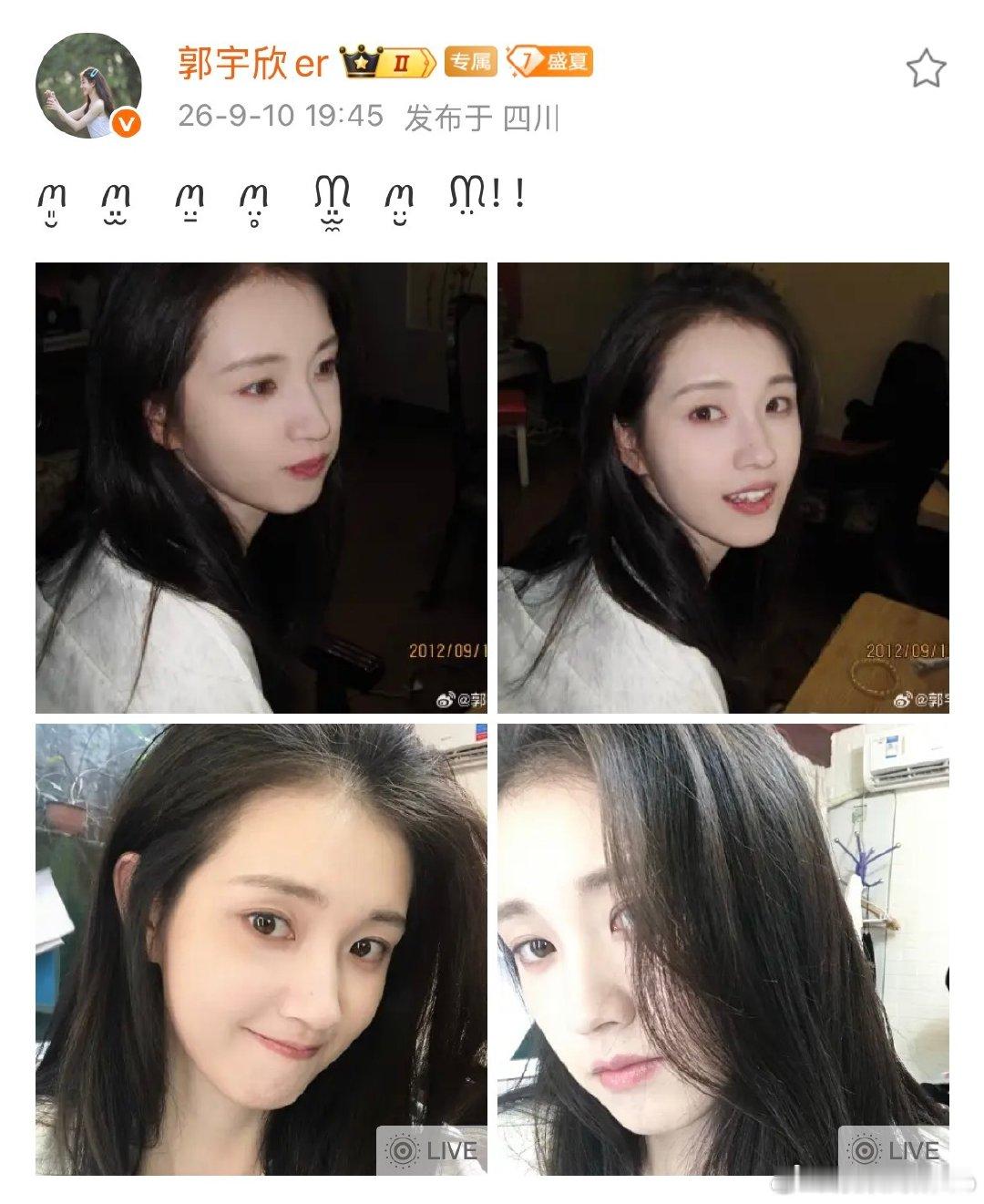The height and width of the screenshot is (1204, 984).
Task: Tap the 盛夏 badge
Action: [549, 62]
